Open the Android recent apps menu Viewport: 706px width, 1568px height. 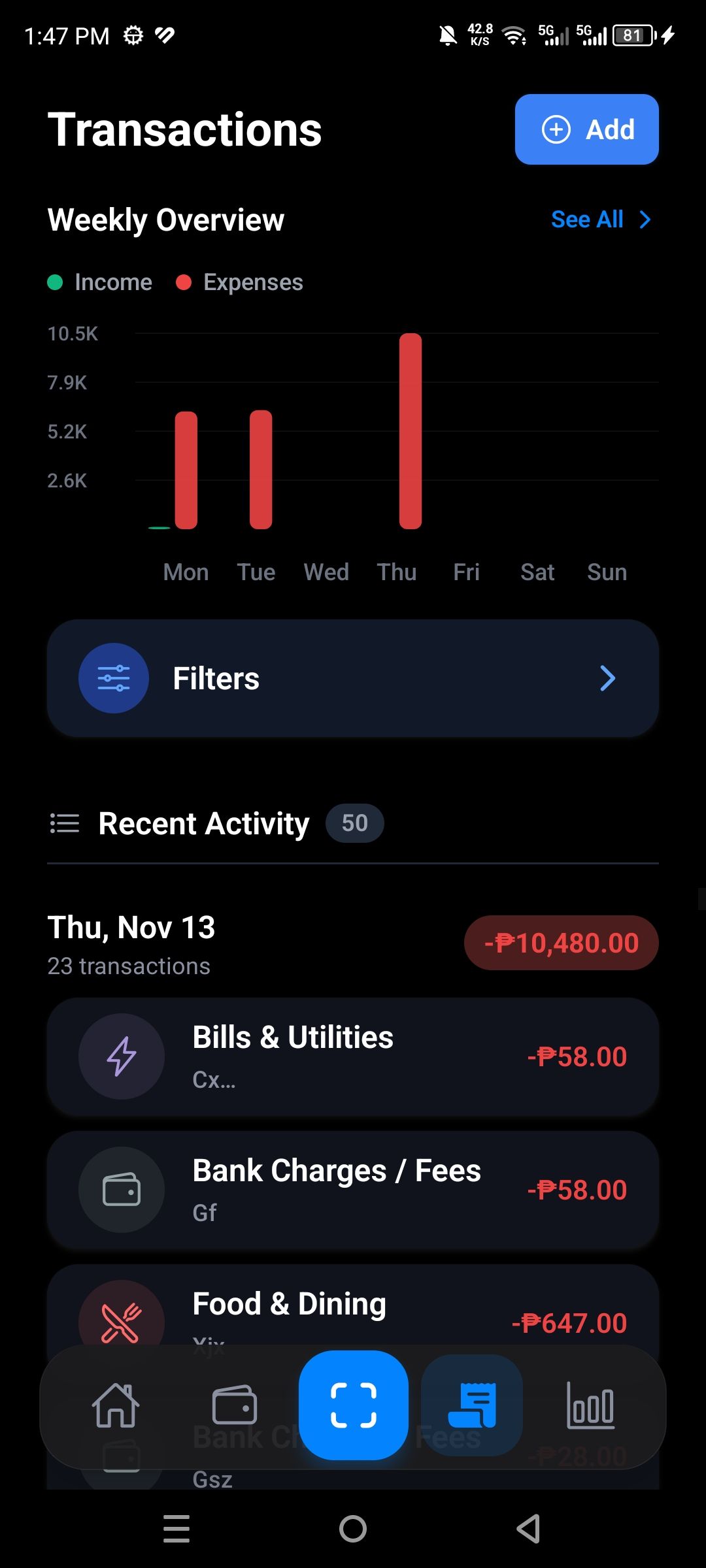pyautogui.click(x=176, y=1529)
